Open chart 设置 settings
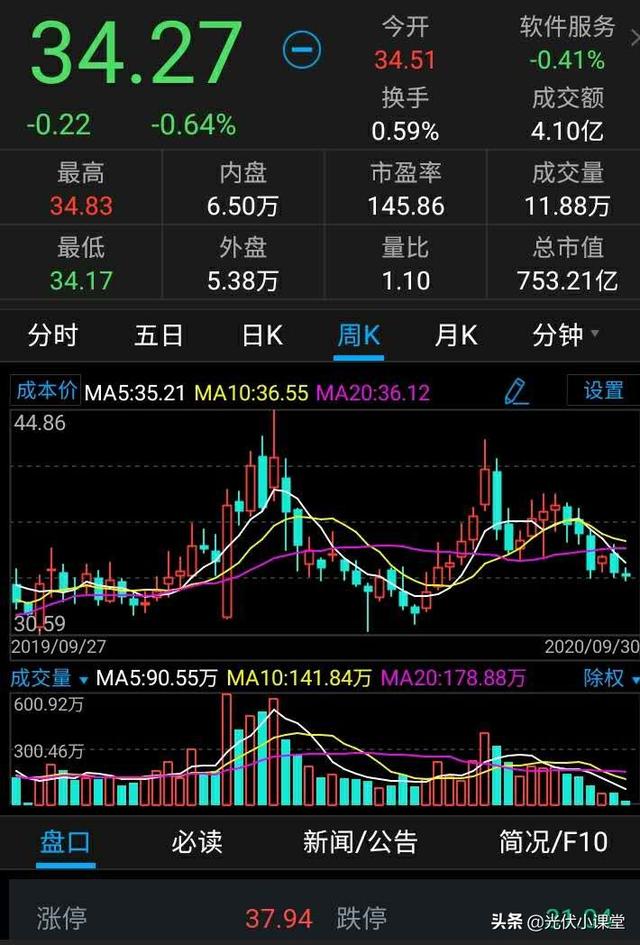The width and height of the screenshot is (640, 945). (x=603, y=391)
